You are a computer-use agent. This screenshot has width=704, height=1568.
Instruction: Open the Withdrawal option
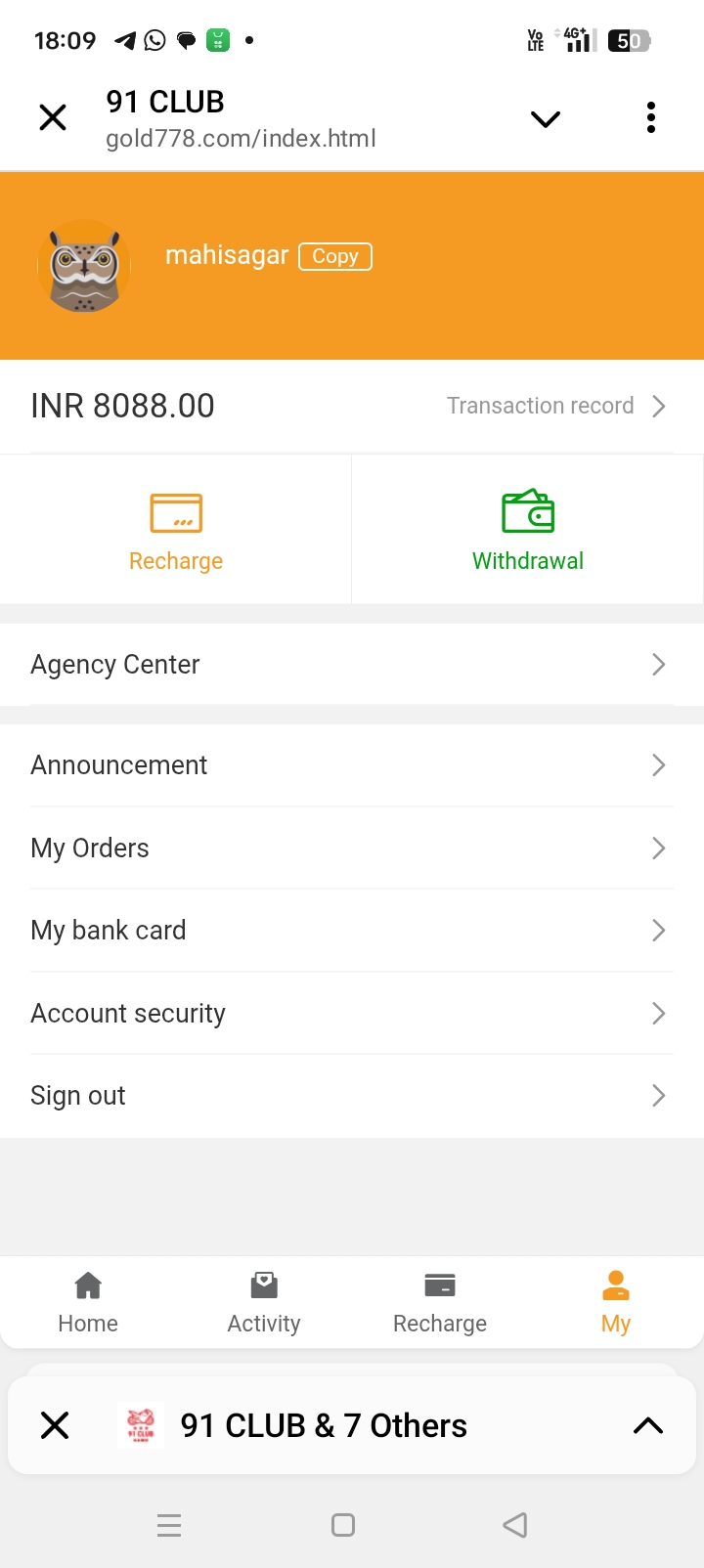[x=528, y=531]
